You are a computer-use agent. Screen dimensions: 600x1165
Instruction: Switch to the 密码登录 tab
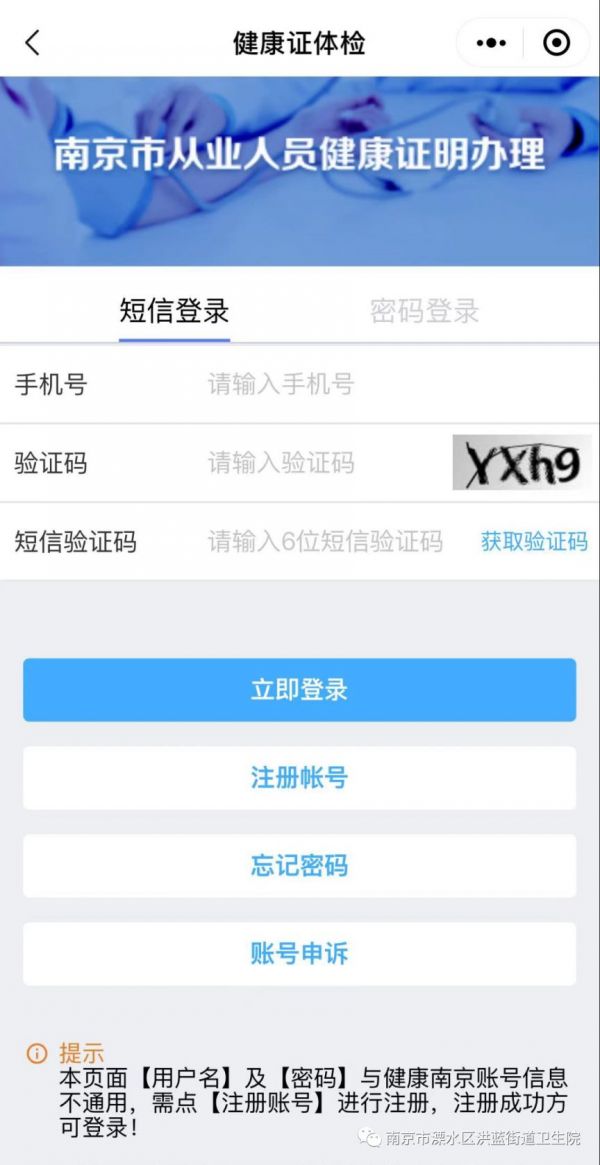[x=424, y=311]
